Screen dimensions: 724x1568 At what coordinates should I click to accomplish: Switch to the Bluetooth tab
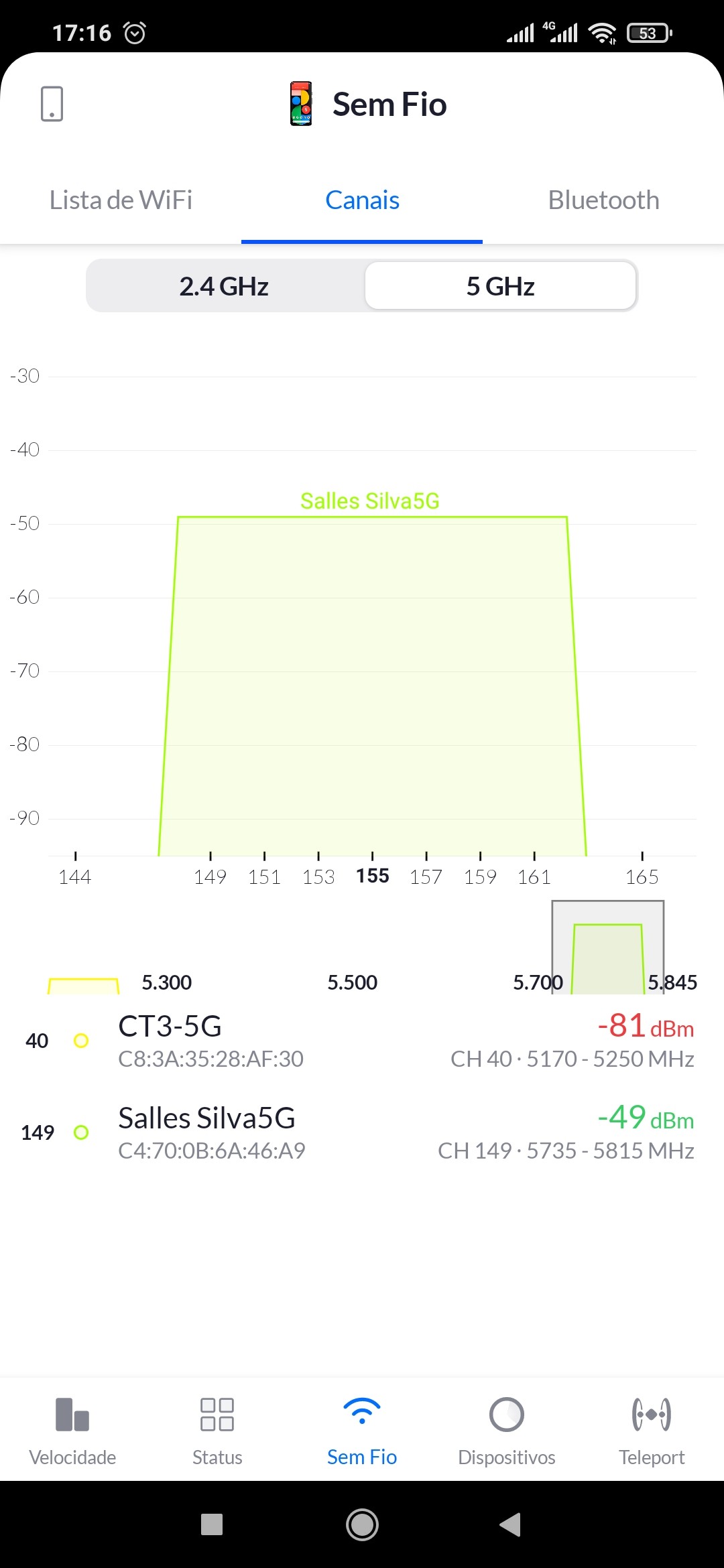[603, 200]
